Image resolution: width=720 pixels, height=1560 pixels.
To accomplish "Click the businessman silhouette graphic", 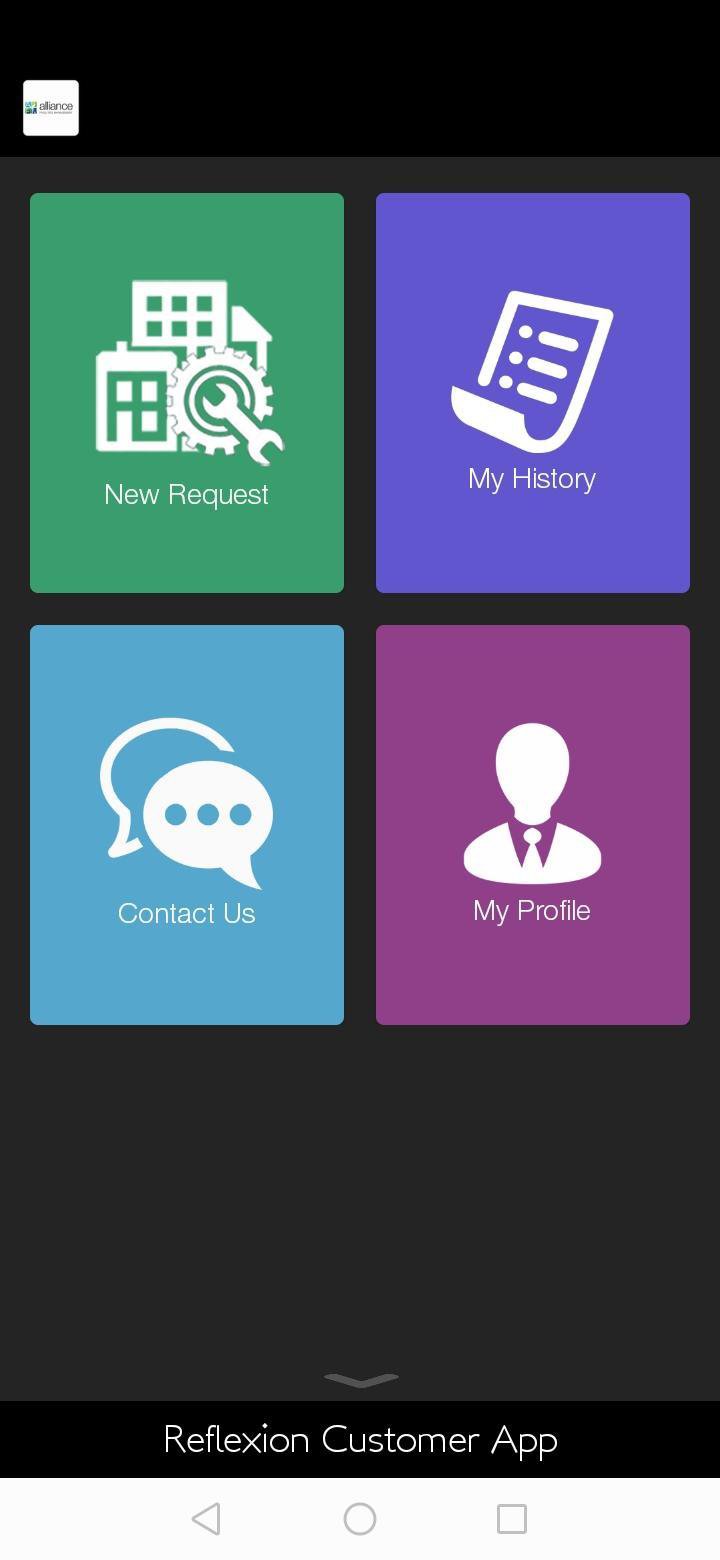I will point(532,800).
